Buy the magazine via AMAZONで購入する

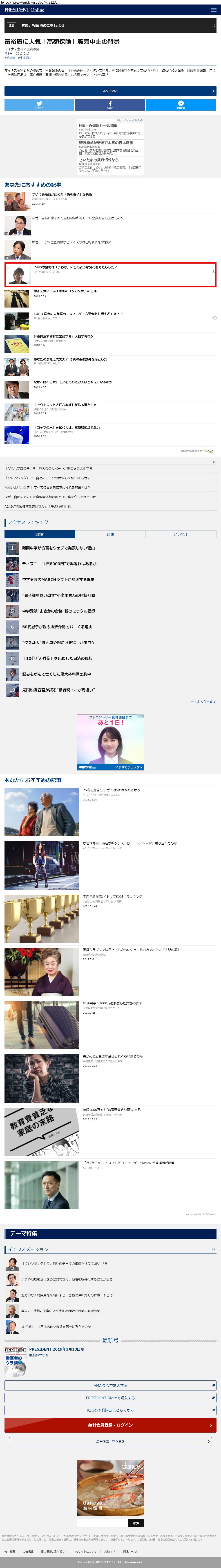coord(111,1385)
